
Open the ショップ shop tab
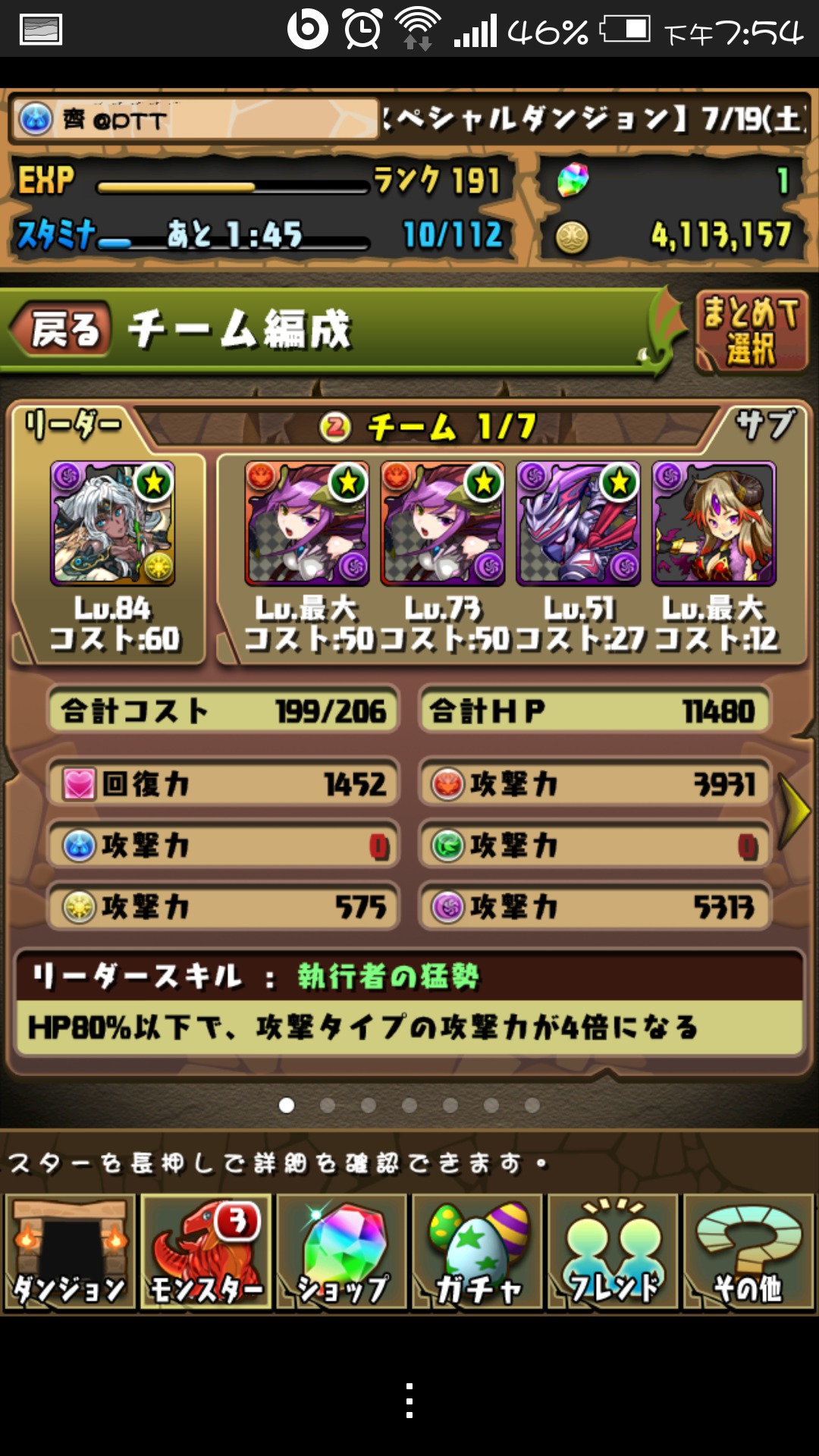341,1252
